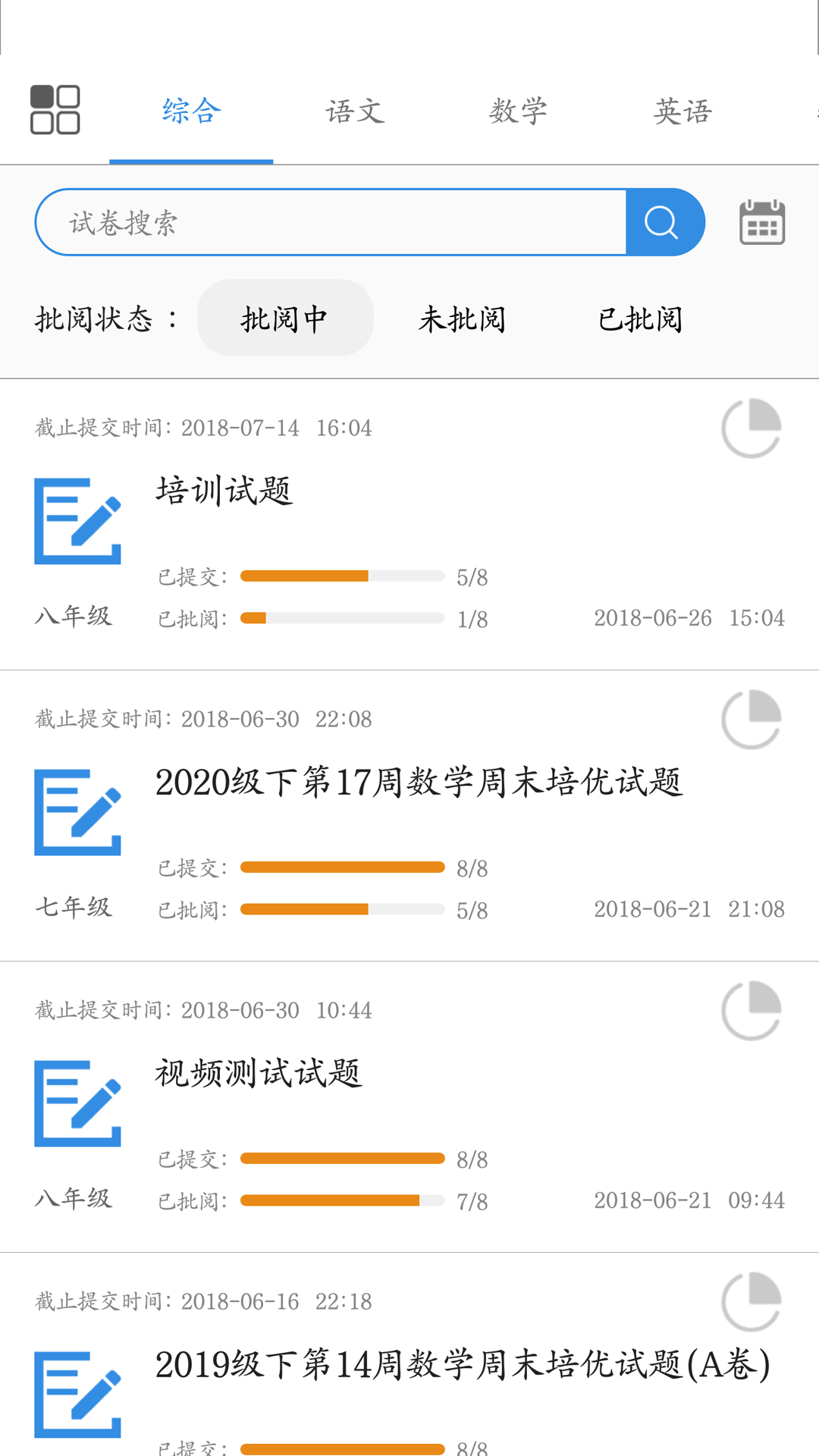Viewport: 819px width, 1456px height.
Task: Select the 综合 tab
Action: point(190,110)
